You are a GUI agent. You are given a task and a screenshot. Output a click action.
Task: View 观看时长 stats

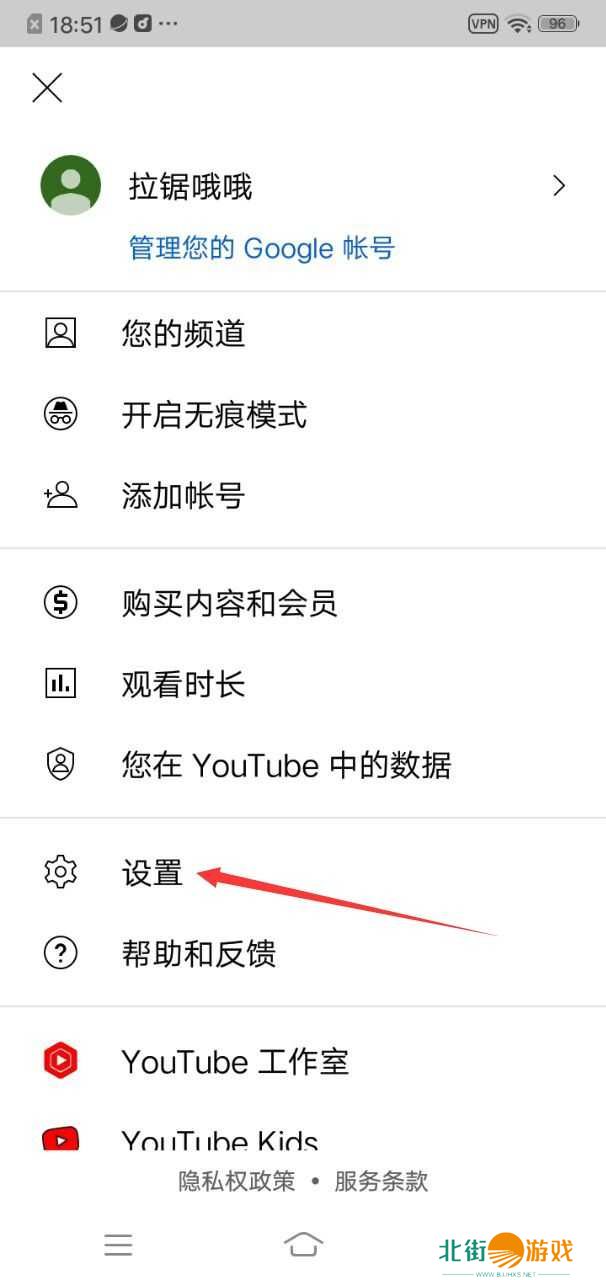pos(183,684)
